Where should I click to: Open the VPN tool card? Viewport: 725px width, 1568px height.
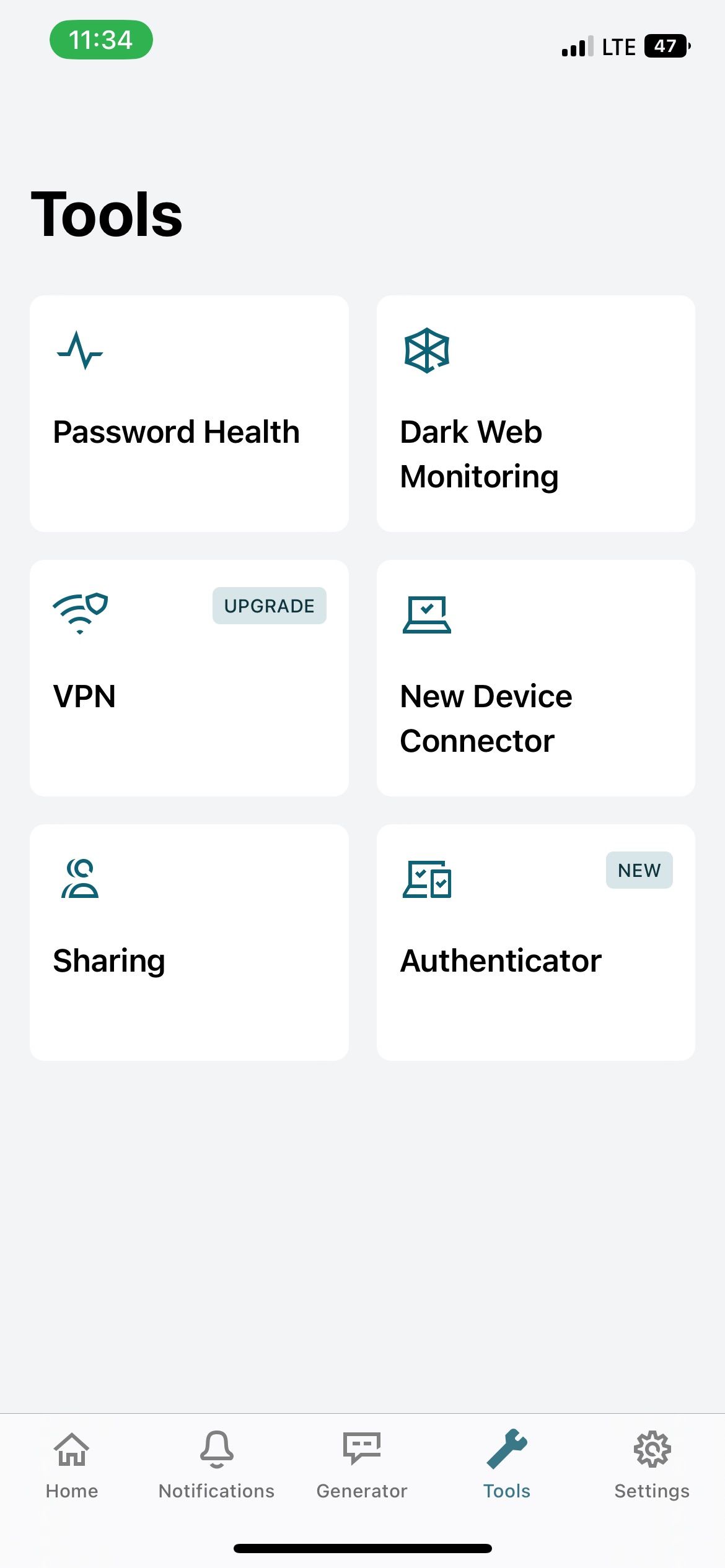pos(189,678)
